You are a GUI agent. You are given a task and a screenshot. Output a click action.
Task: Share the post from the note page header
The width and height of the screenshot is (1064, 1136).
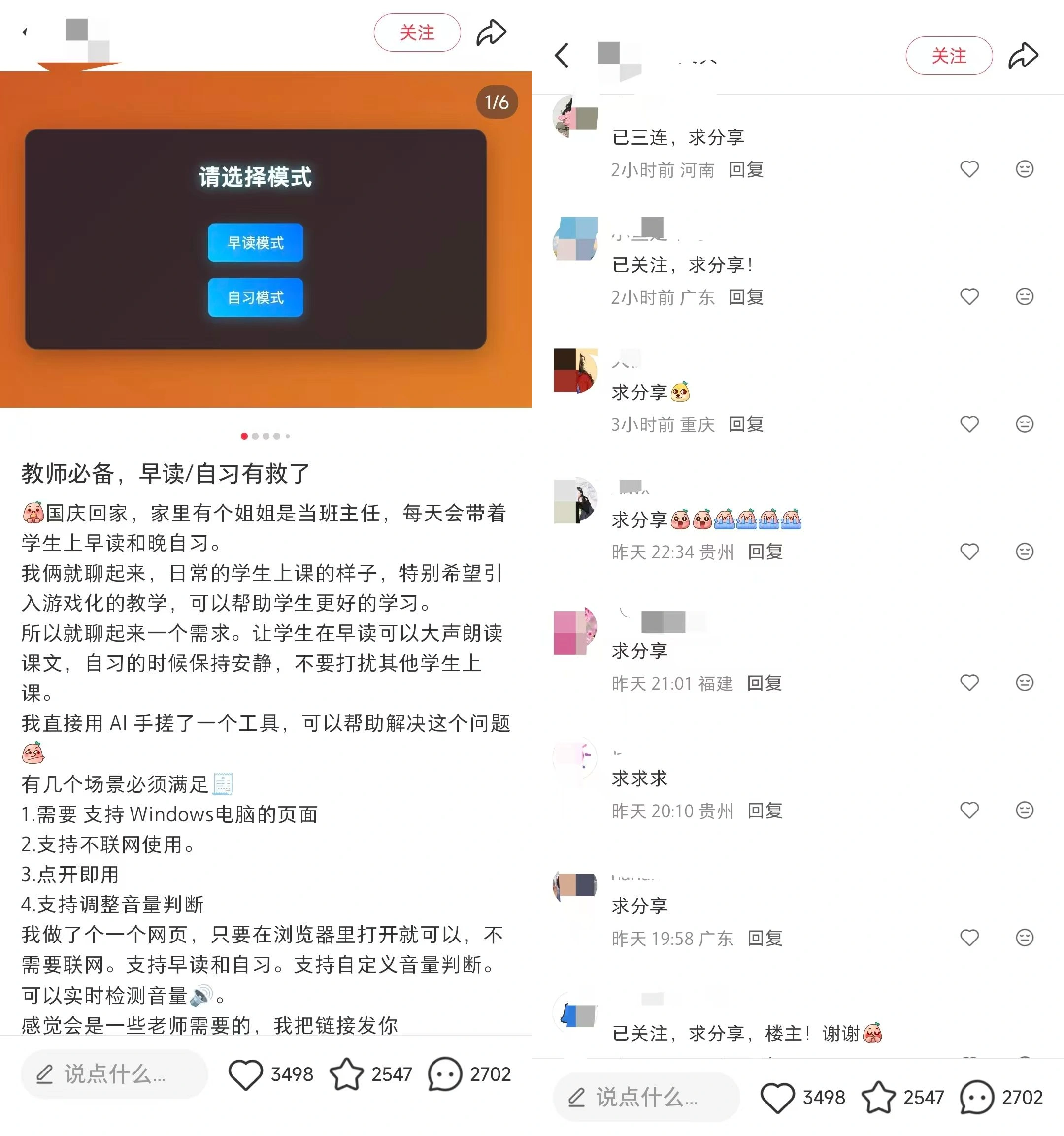[x=491, y=32]
